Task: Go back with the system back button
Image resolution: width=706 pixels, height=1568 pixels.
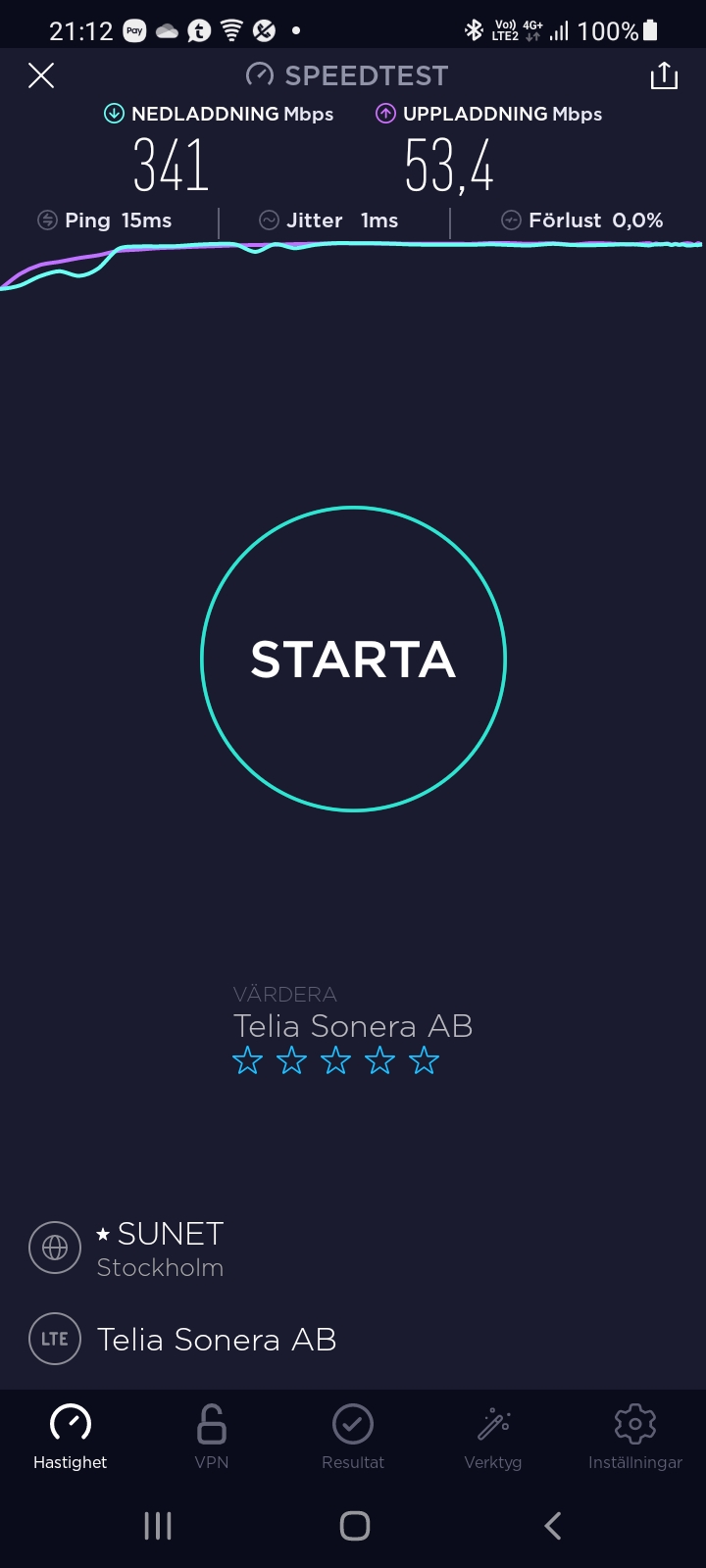Action: (x=552, y=1525)
